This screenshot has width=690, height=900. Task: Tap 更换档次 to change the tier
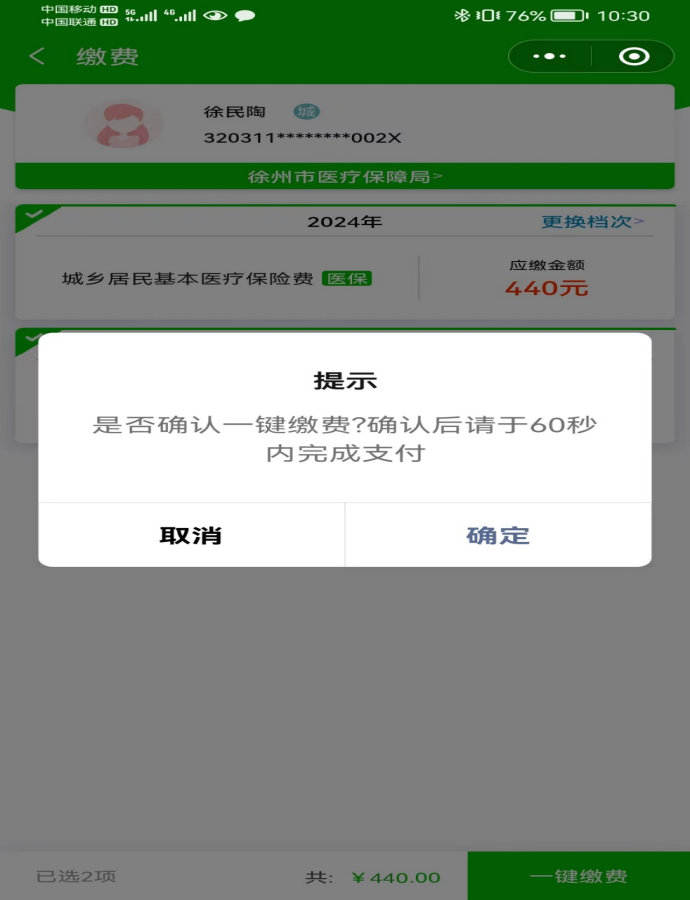point(592,222)
